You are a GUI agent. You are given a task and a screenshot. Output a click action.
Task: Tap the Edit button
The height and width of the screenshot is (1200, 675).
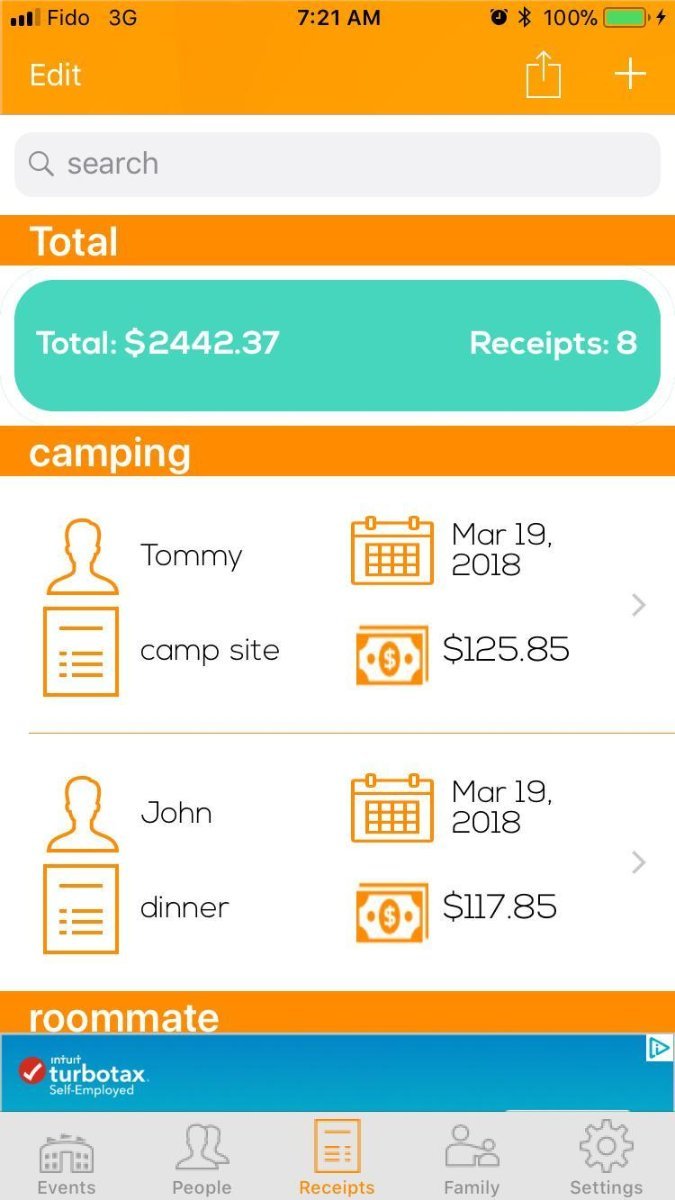coord(55,75)
